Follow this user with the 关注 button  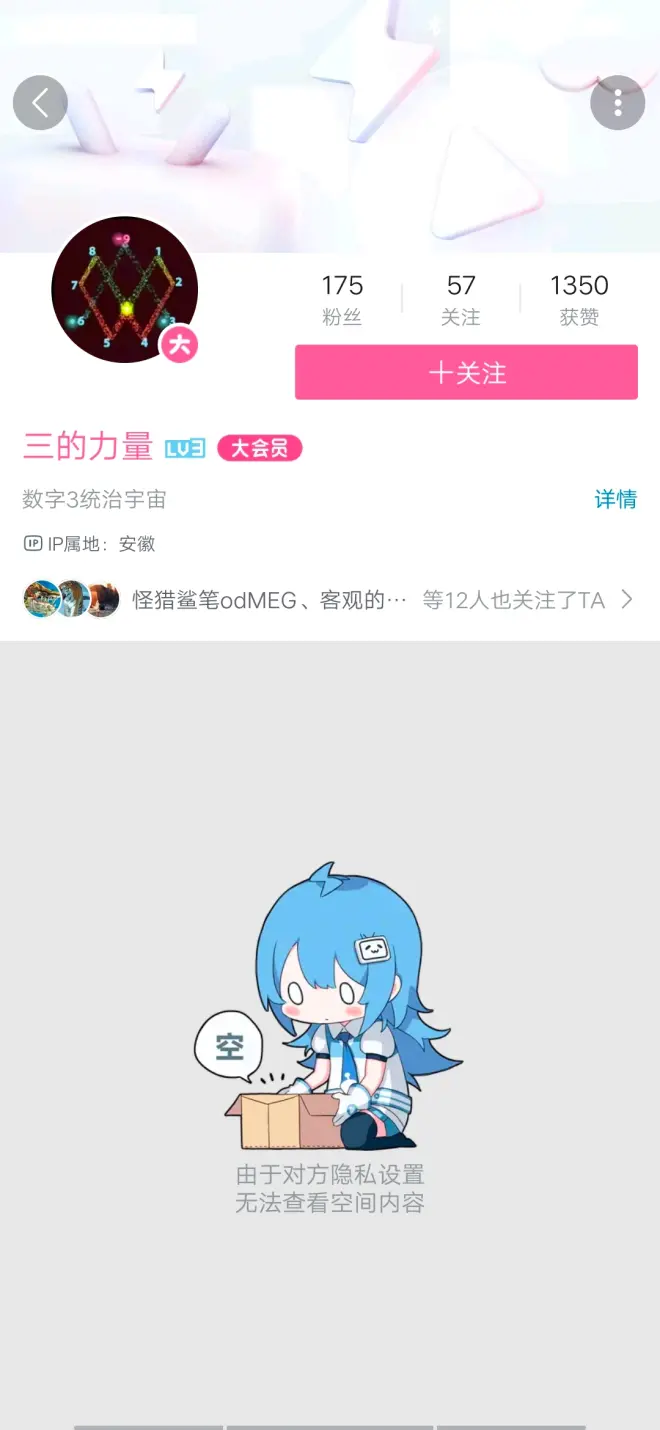click(x=466, y=373)
